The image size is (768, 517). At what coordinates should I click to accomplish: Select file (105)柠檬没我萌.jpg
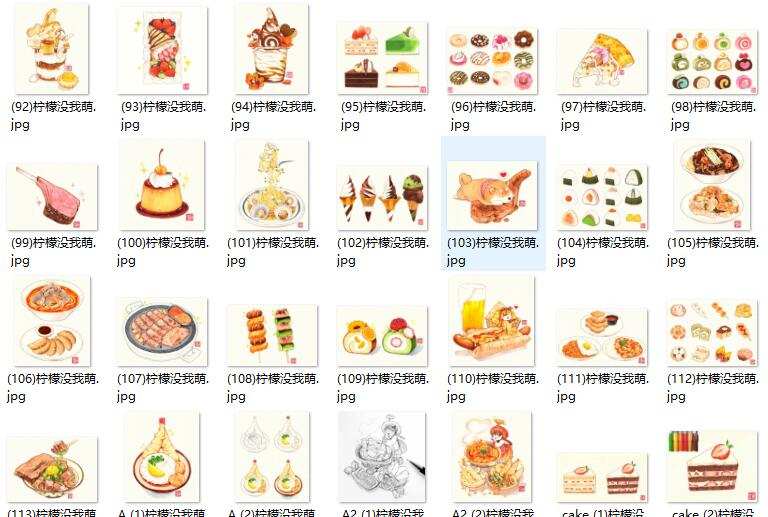tap(711, 184)
